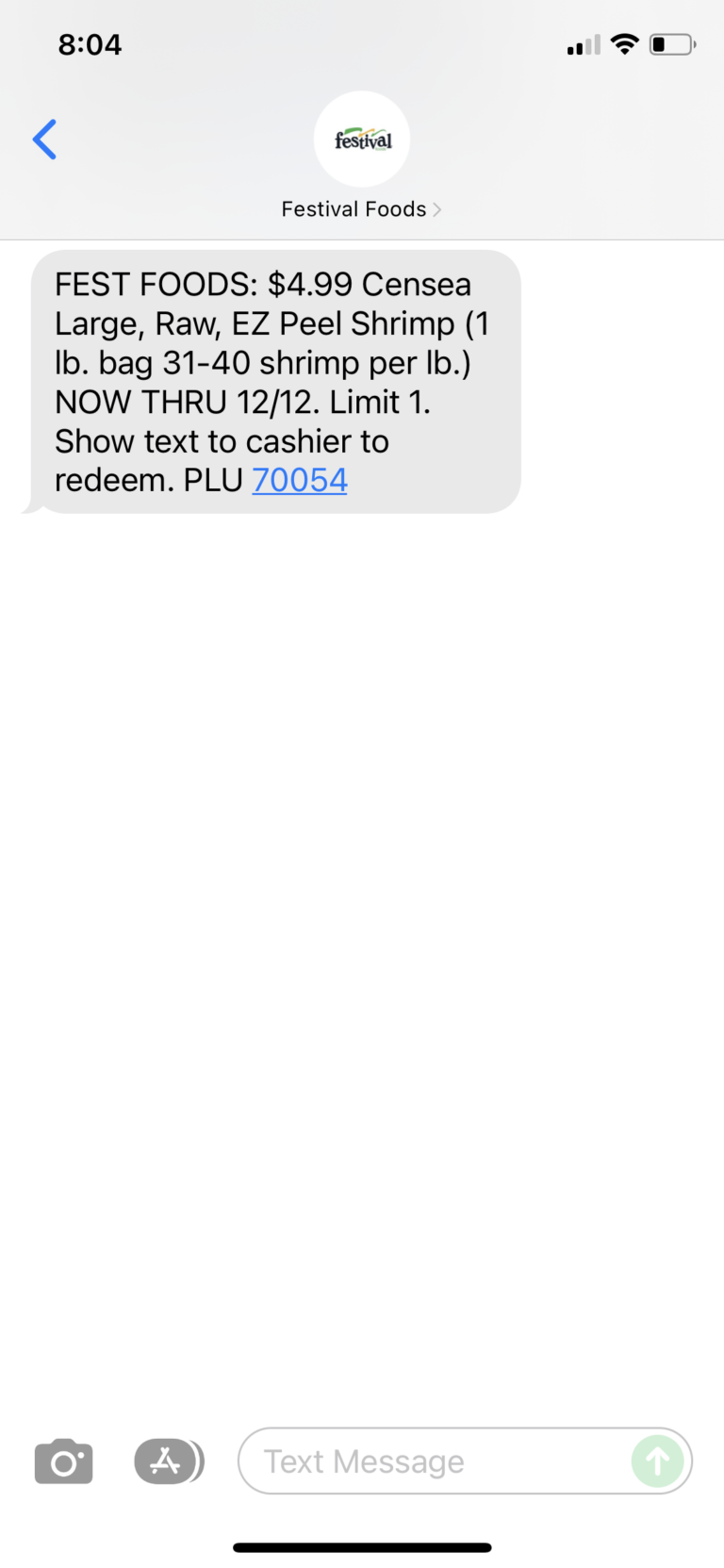Tap the Festival Foods avatar logo

[362, 139]
